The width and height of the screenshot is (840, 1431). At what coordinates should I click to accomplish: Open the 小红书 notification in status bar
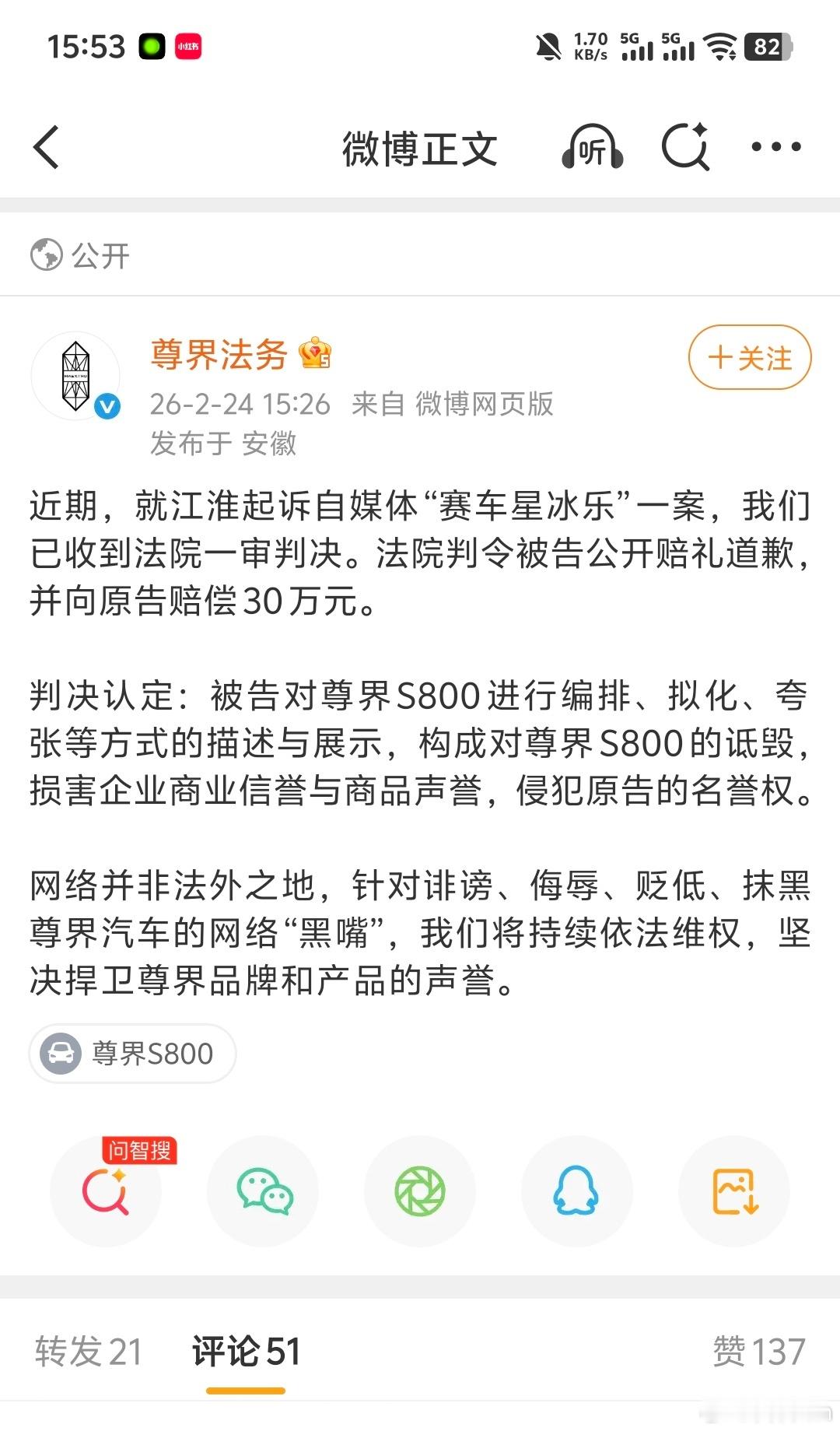pos(189,47)
